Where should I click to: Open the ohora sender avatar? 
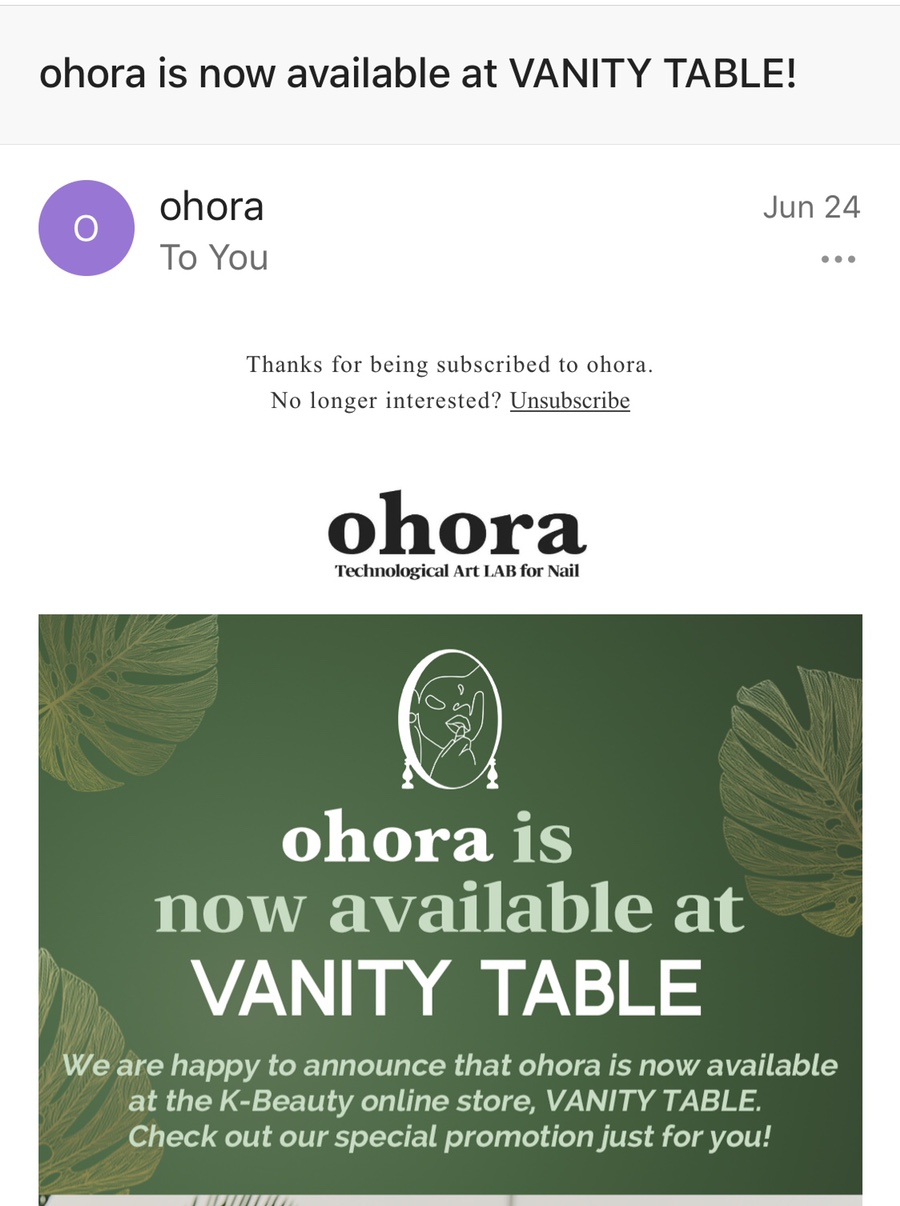(86, 228)
